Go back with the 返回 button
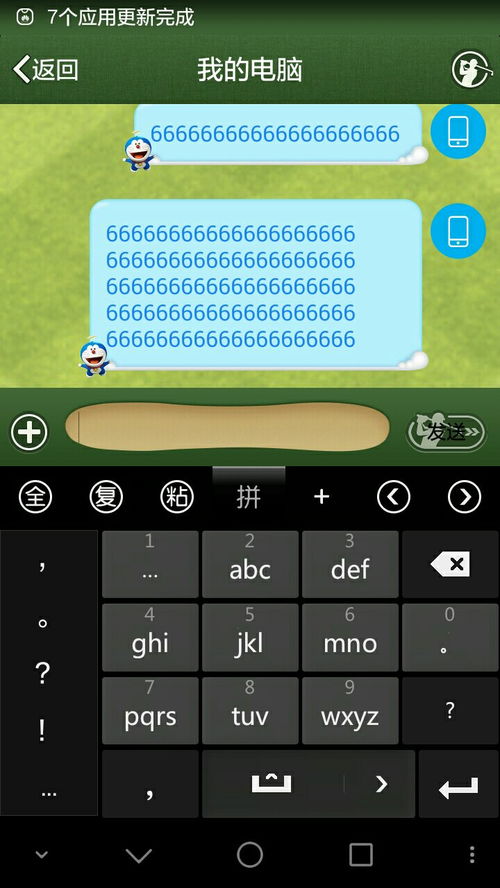Screen dimensions: 500x888 [x=45, y=69]
